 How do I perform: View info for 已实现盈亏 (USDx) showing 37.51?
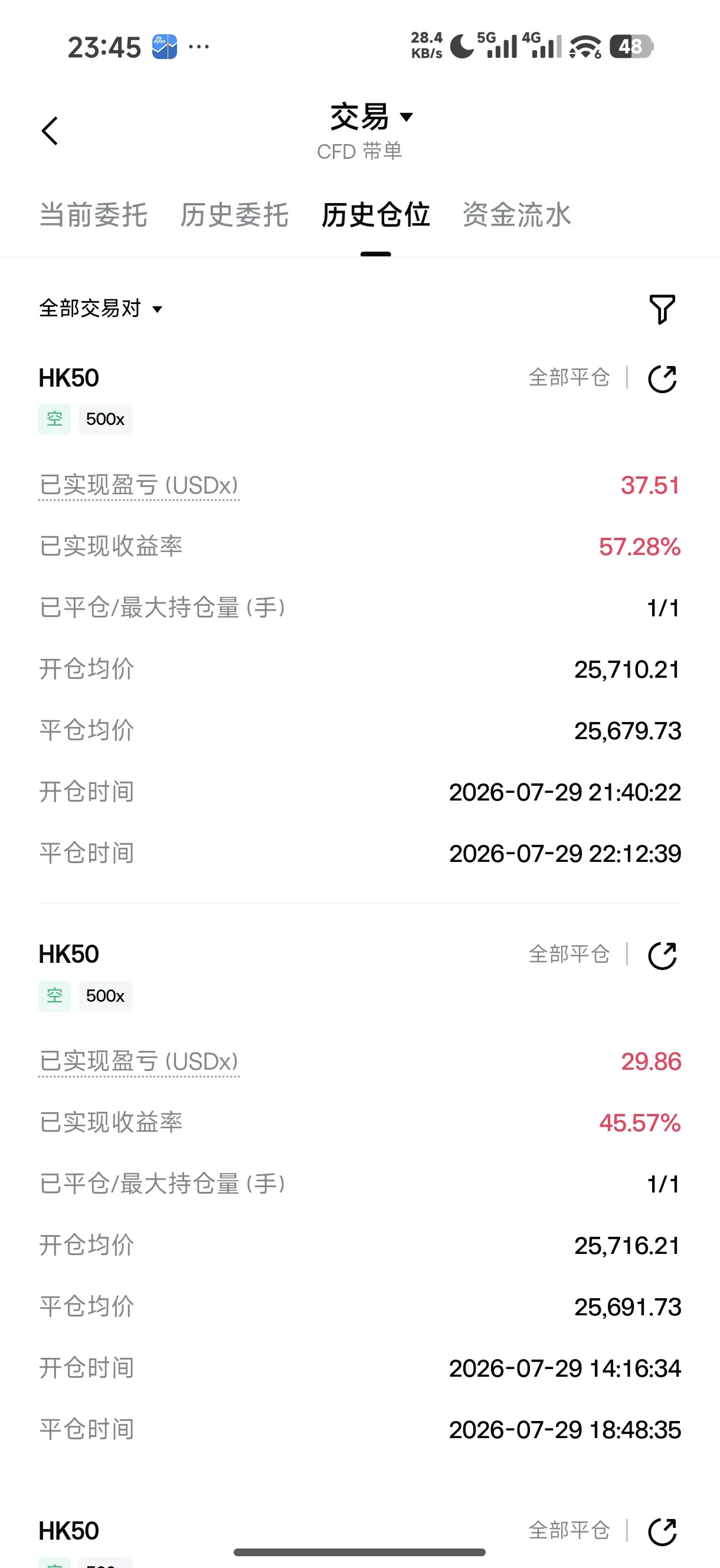tap(139, 486)
